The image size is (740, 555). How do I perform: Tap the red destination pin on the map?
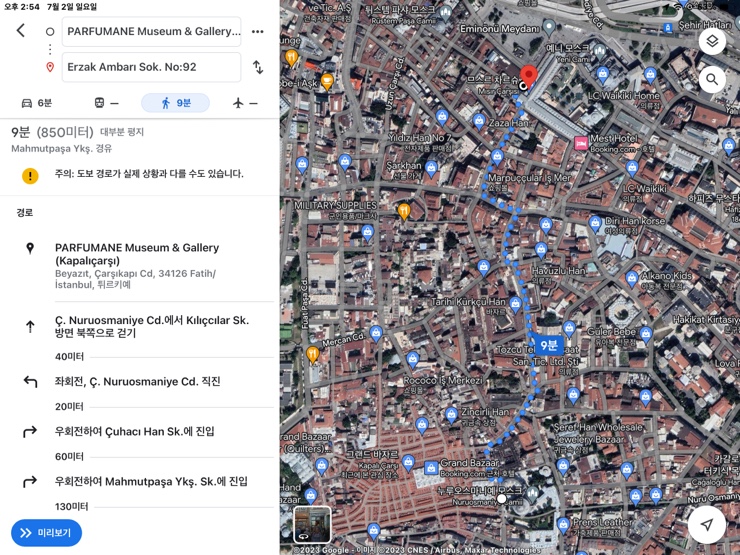pyautogui.click(x=528, y=74)
